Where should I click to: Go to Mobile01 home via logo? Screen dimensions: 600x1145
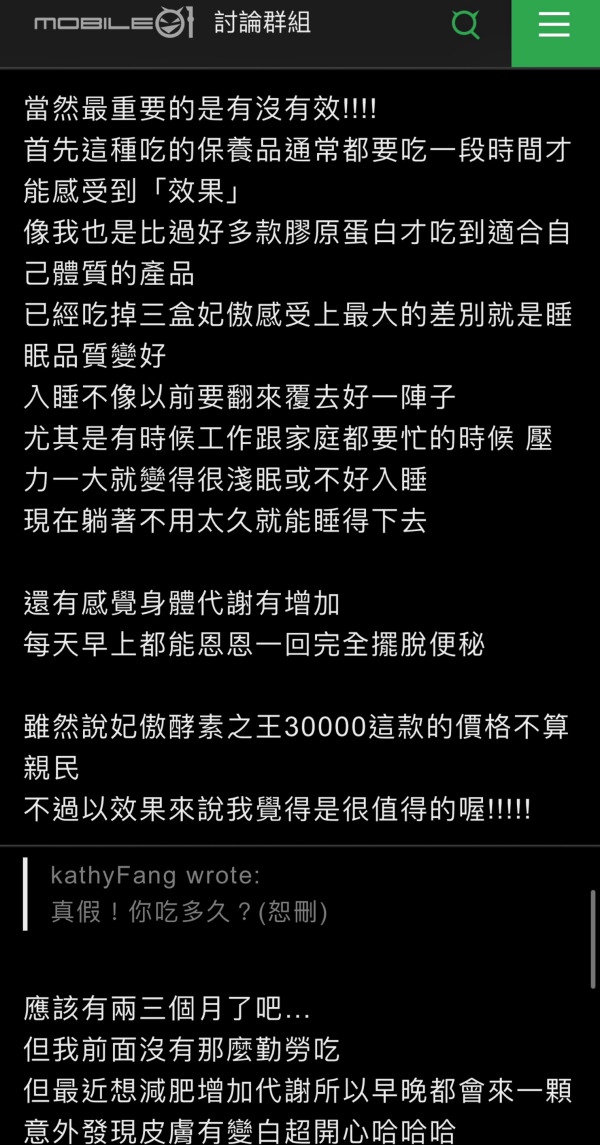tap(113, 24)
